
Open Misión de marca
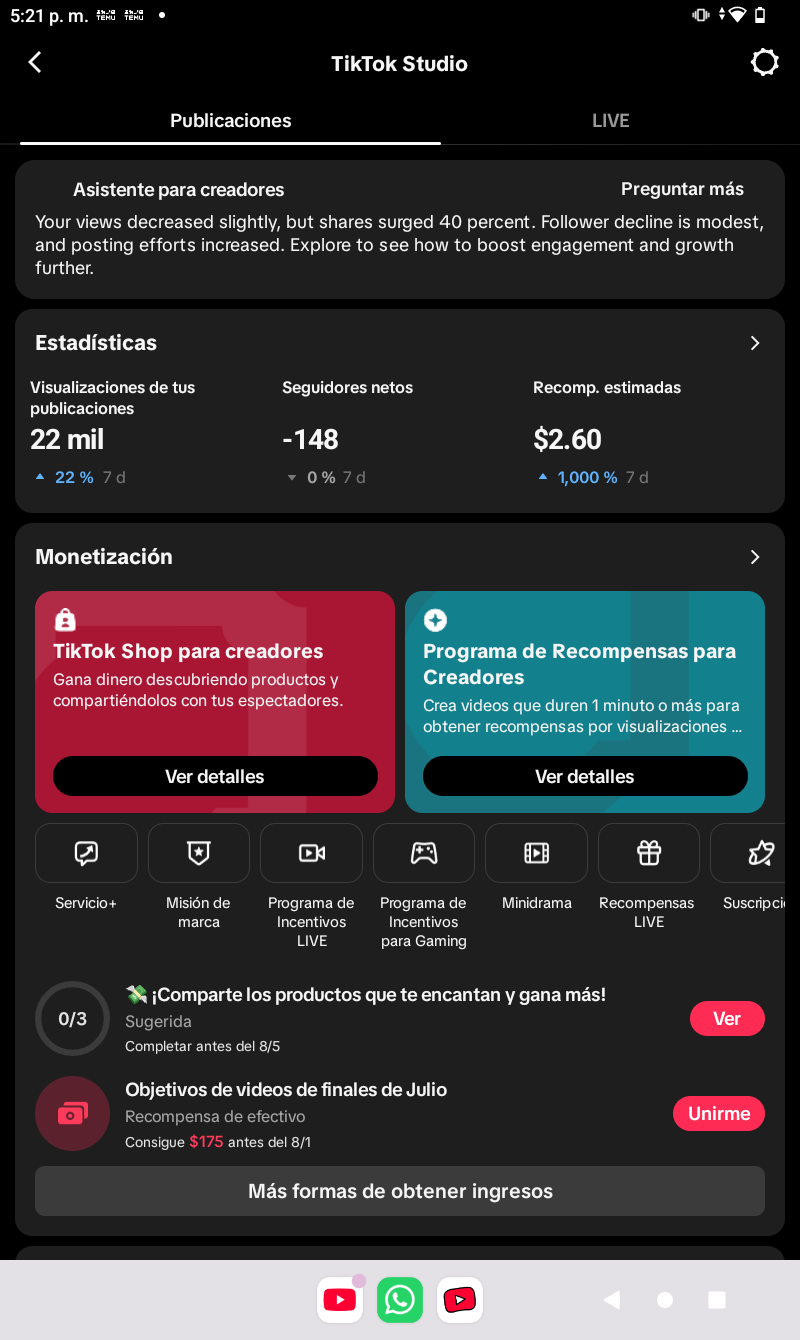(199, 853)
